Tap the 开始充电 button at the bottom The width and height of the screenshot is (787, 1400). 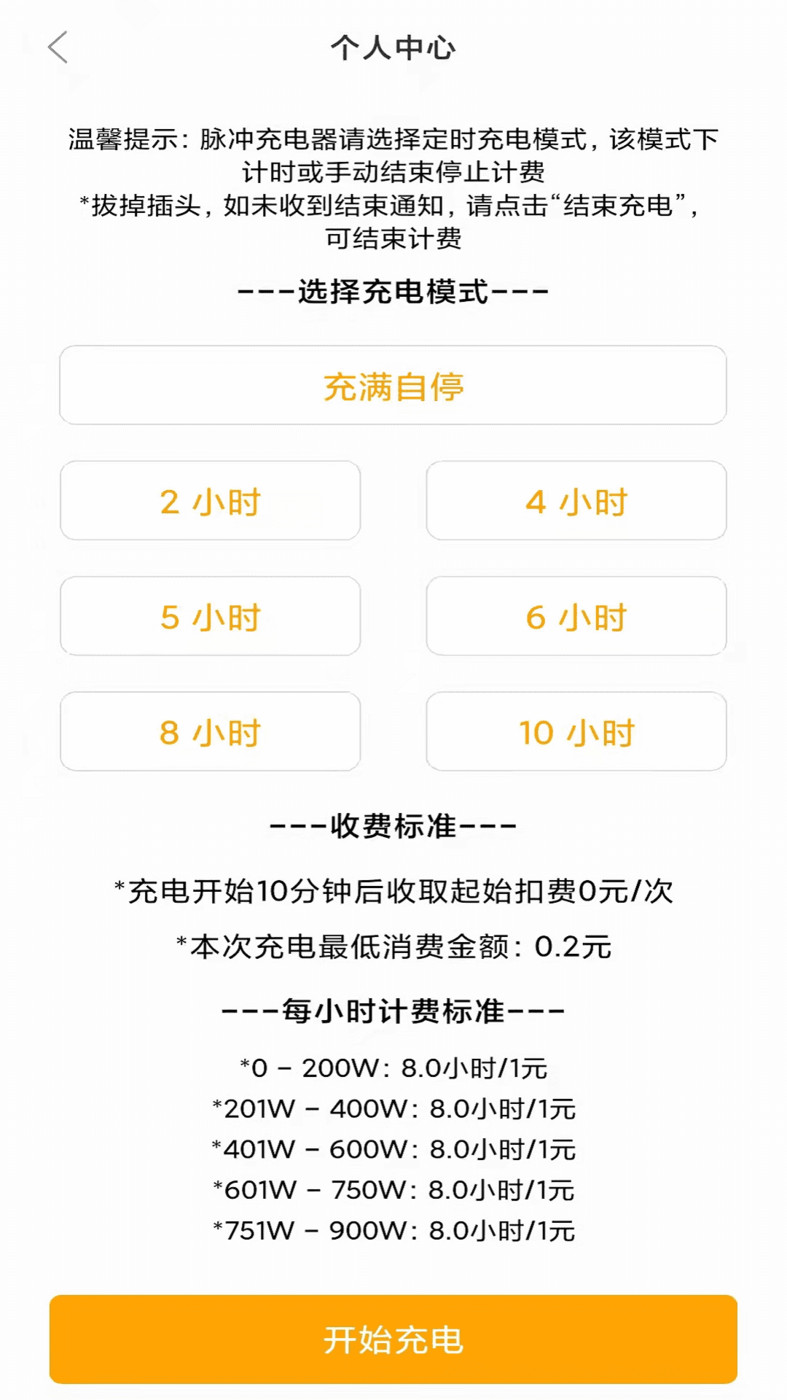393,1338
